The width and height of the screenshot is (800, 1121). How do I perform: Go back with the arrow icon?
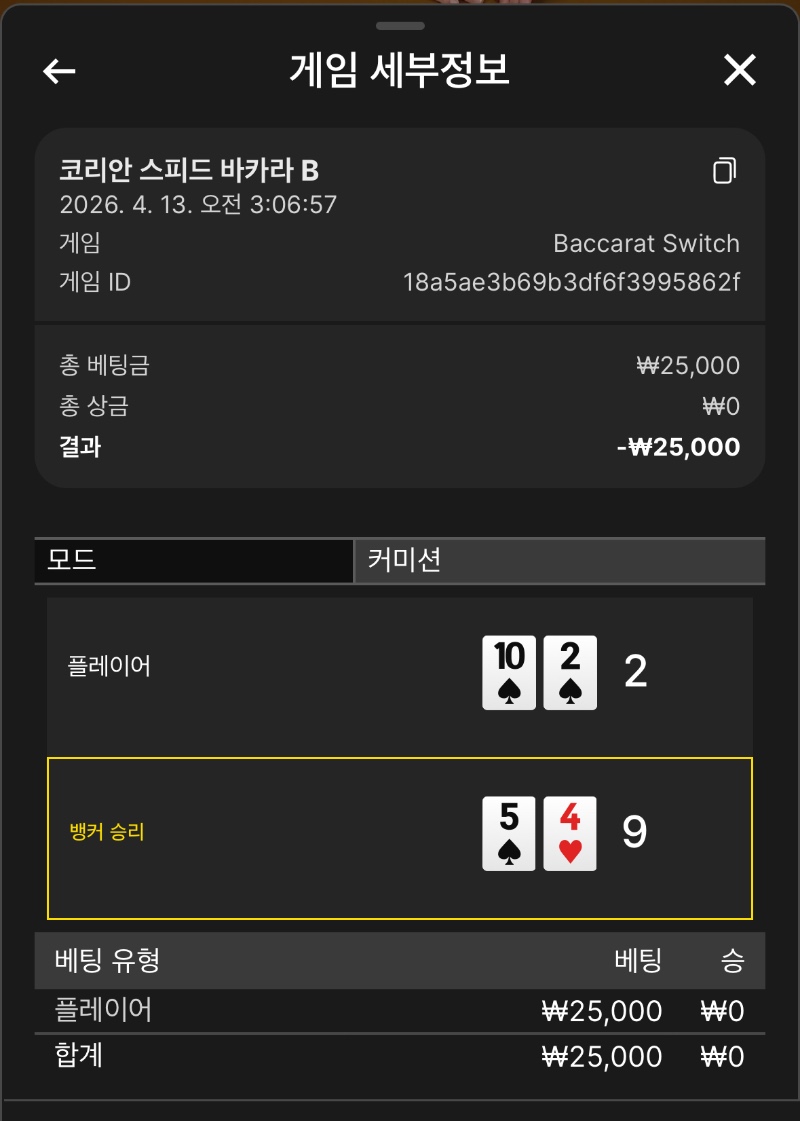(x=60, y=71)
